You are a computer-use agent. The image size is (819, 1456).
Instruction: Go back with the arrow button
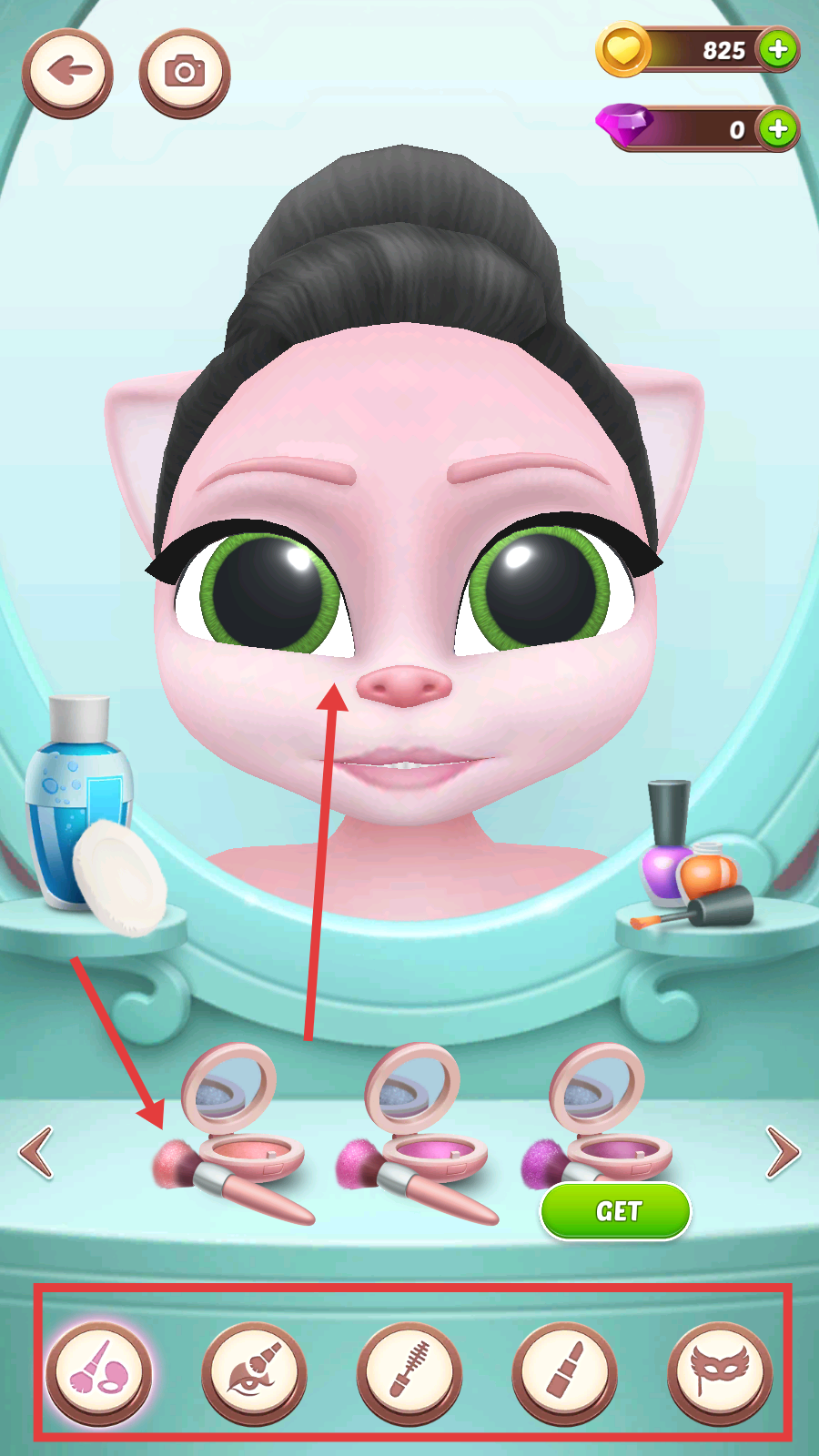pos(68,72)
